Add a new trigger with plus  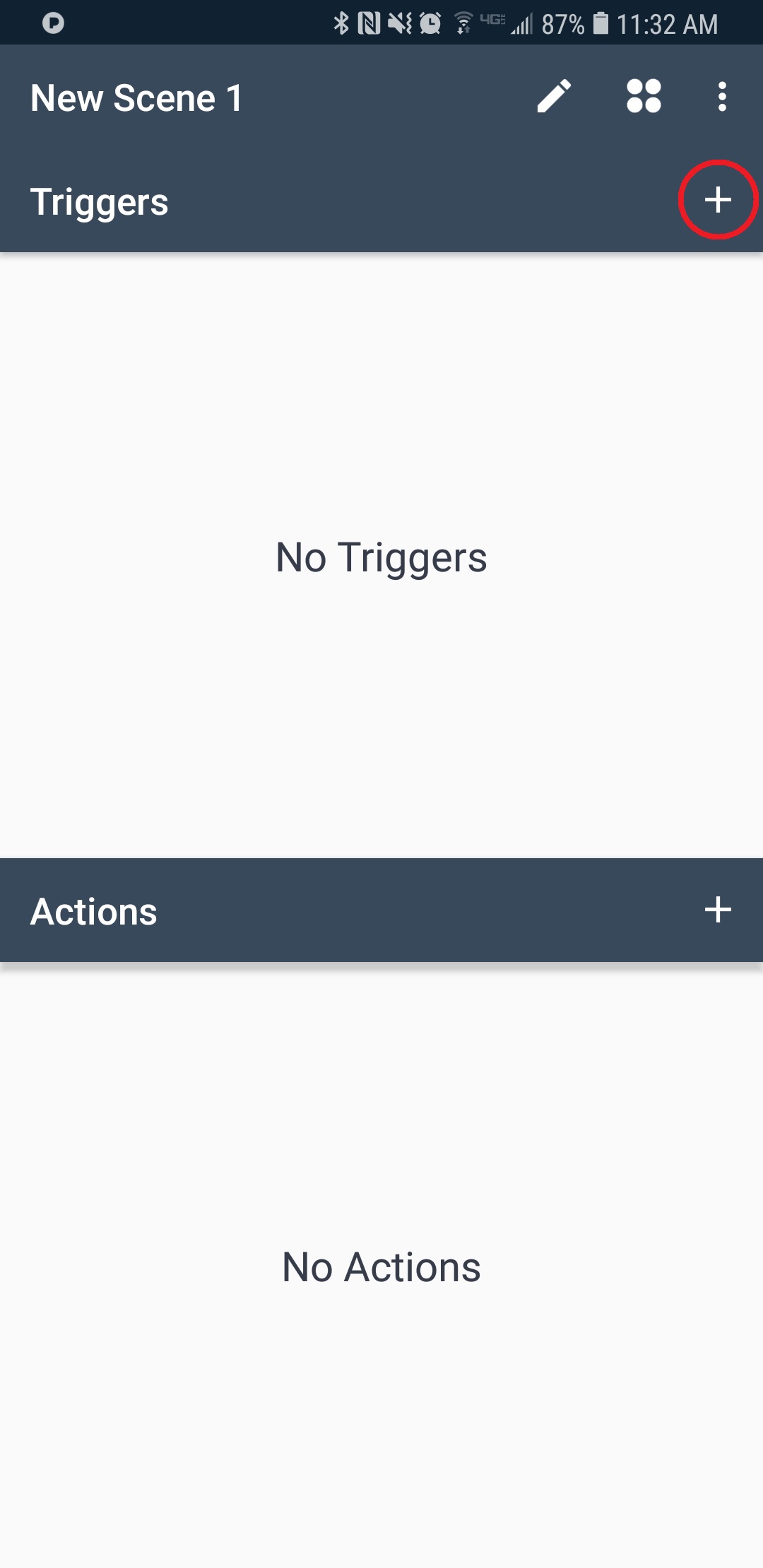pyautogui.click(x=718, y=201)
